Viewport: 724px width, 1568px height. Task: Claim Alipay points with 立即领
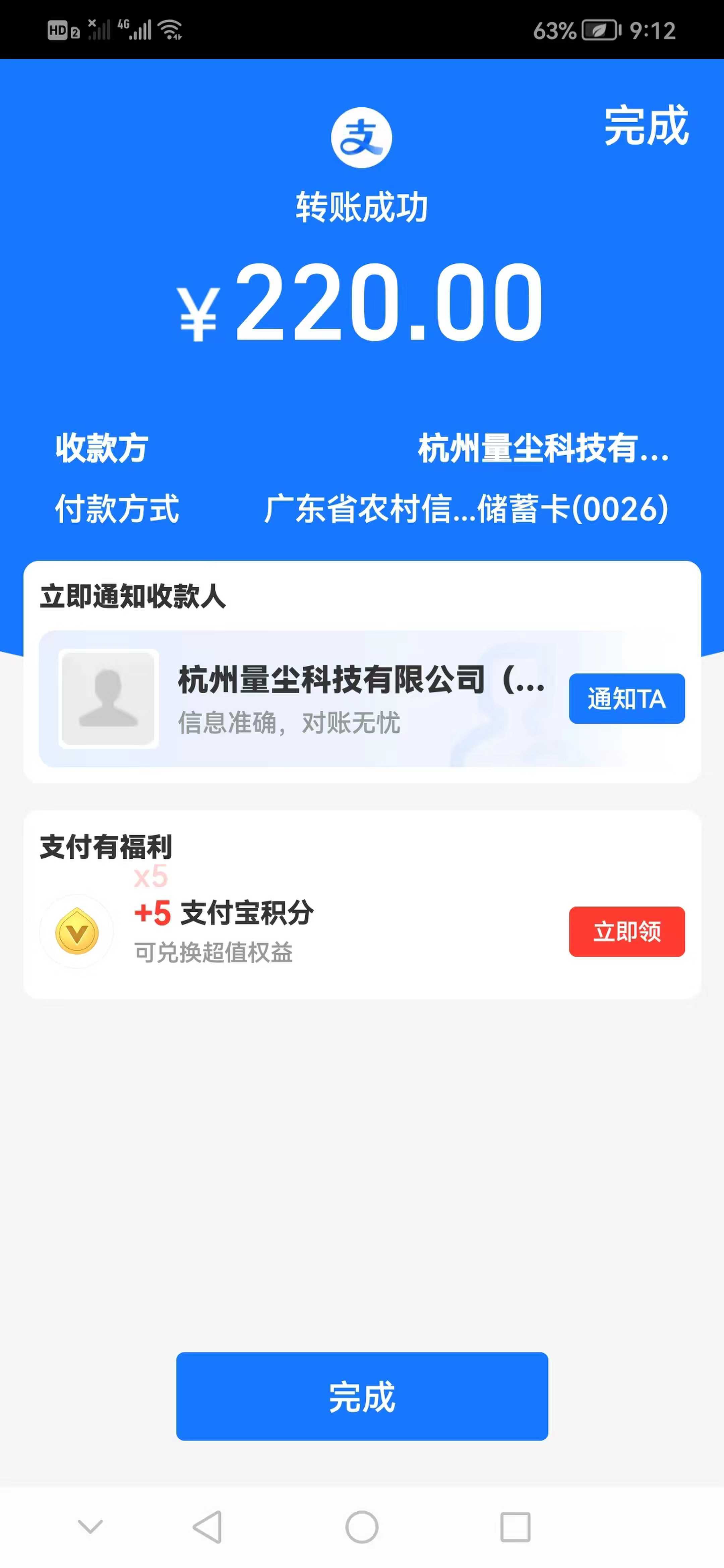tap(626, 931)
